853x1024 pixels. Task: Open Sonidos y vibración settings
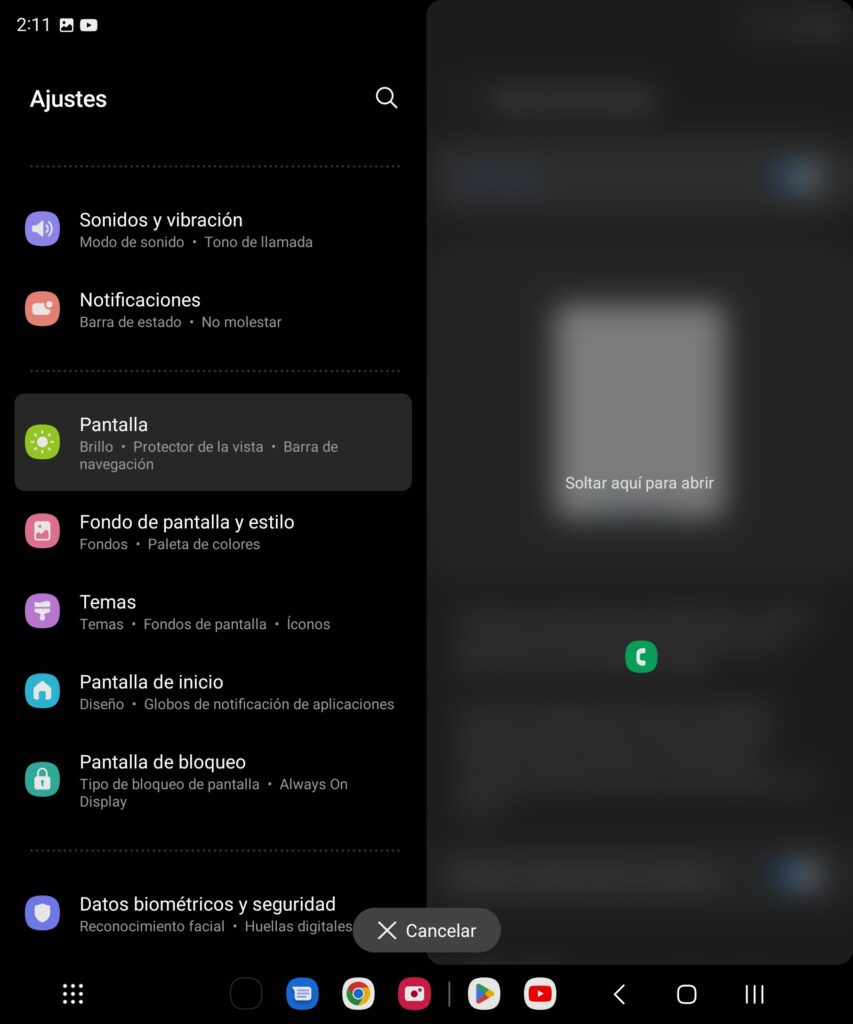point(212,229)
